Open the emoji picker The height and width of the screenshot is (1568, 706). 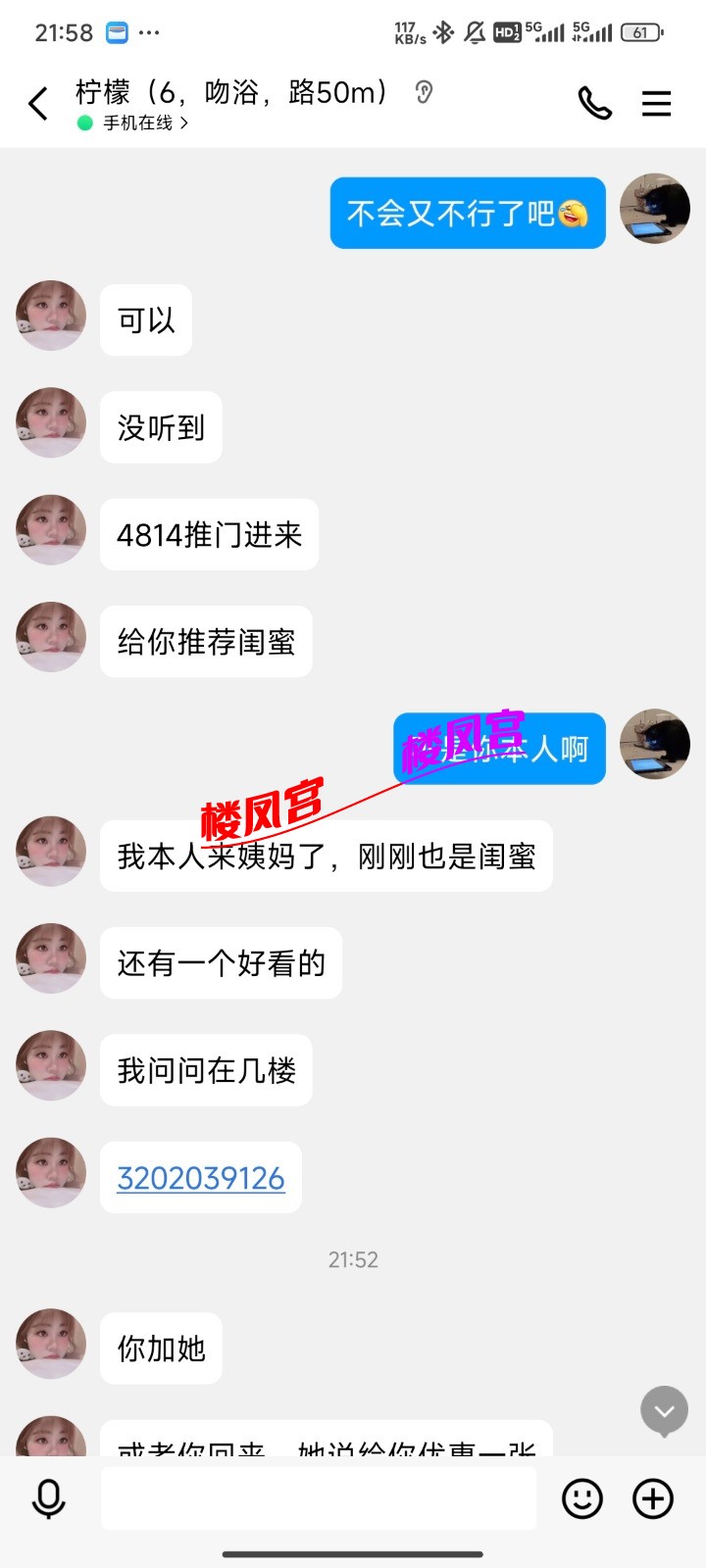pyautogui.click(x=581, y=1498)
